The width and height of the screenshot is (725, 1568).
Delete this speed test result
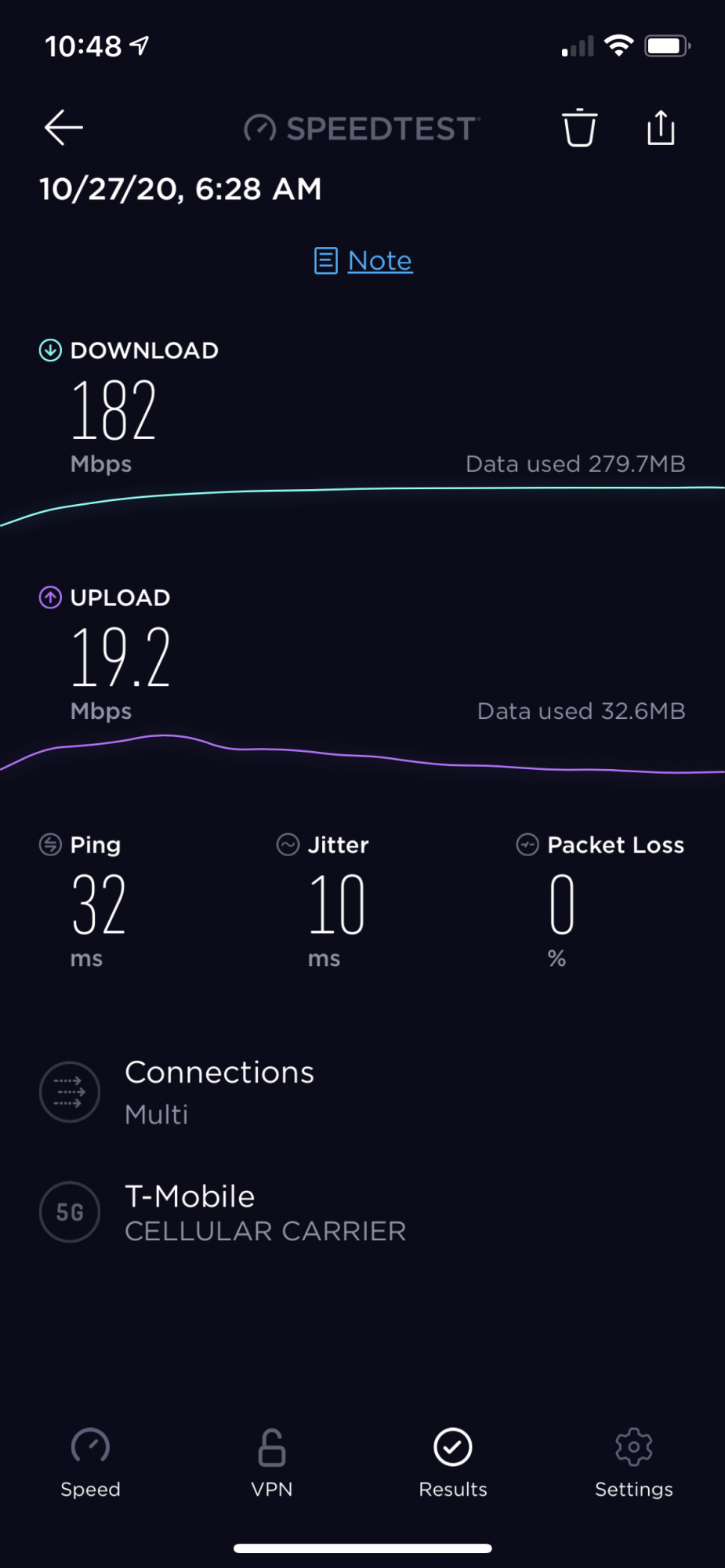579,128
